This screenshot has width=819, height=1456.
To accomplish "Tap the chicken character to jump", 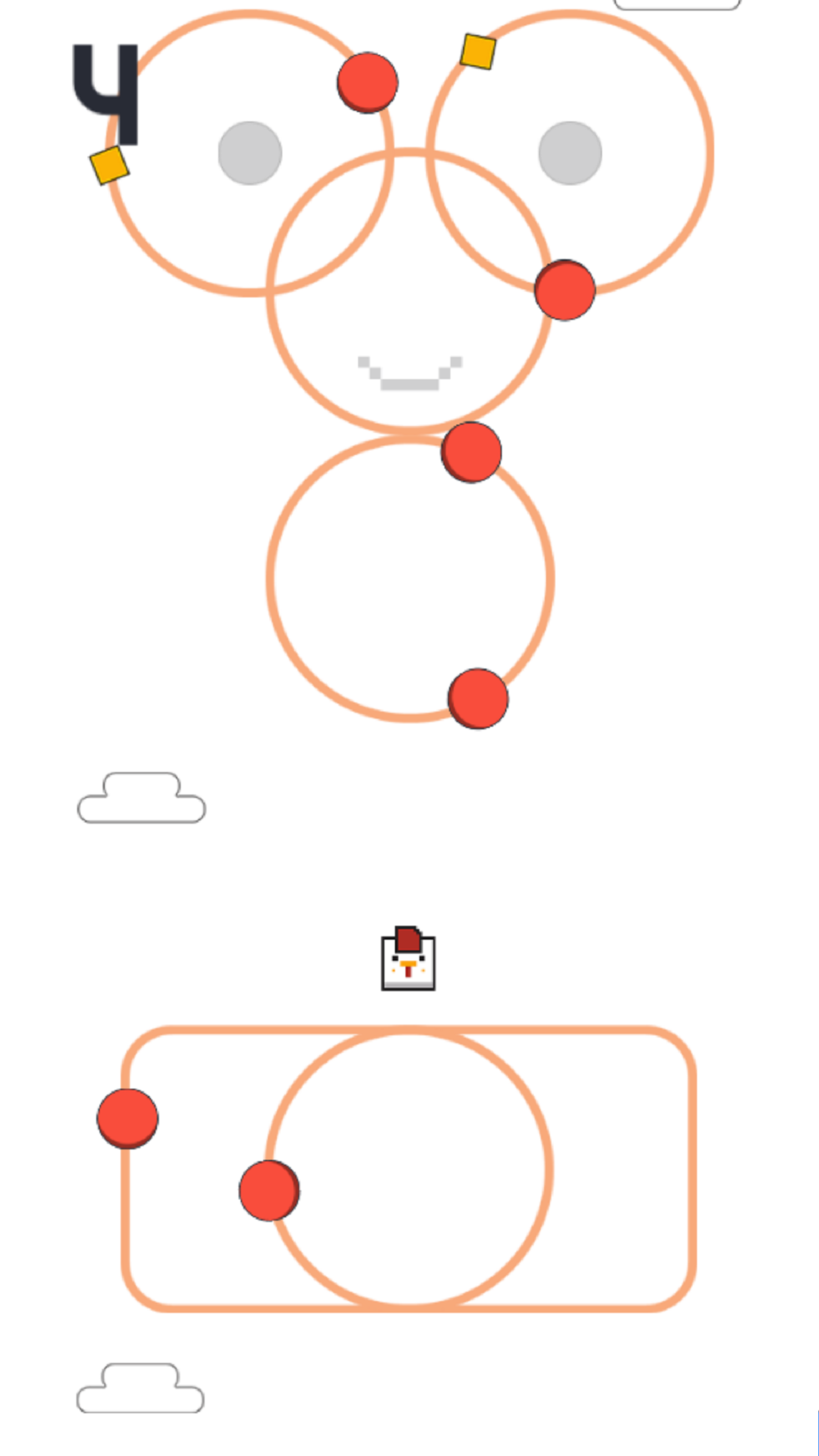I will (408, 960).
